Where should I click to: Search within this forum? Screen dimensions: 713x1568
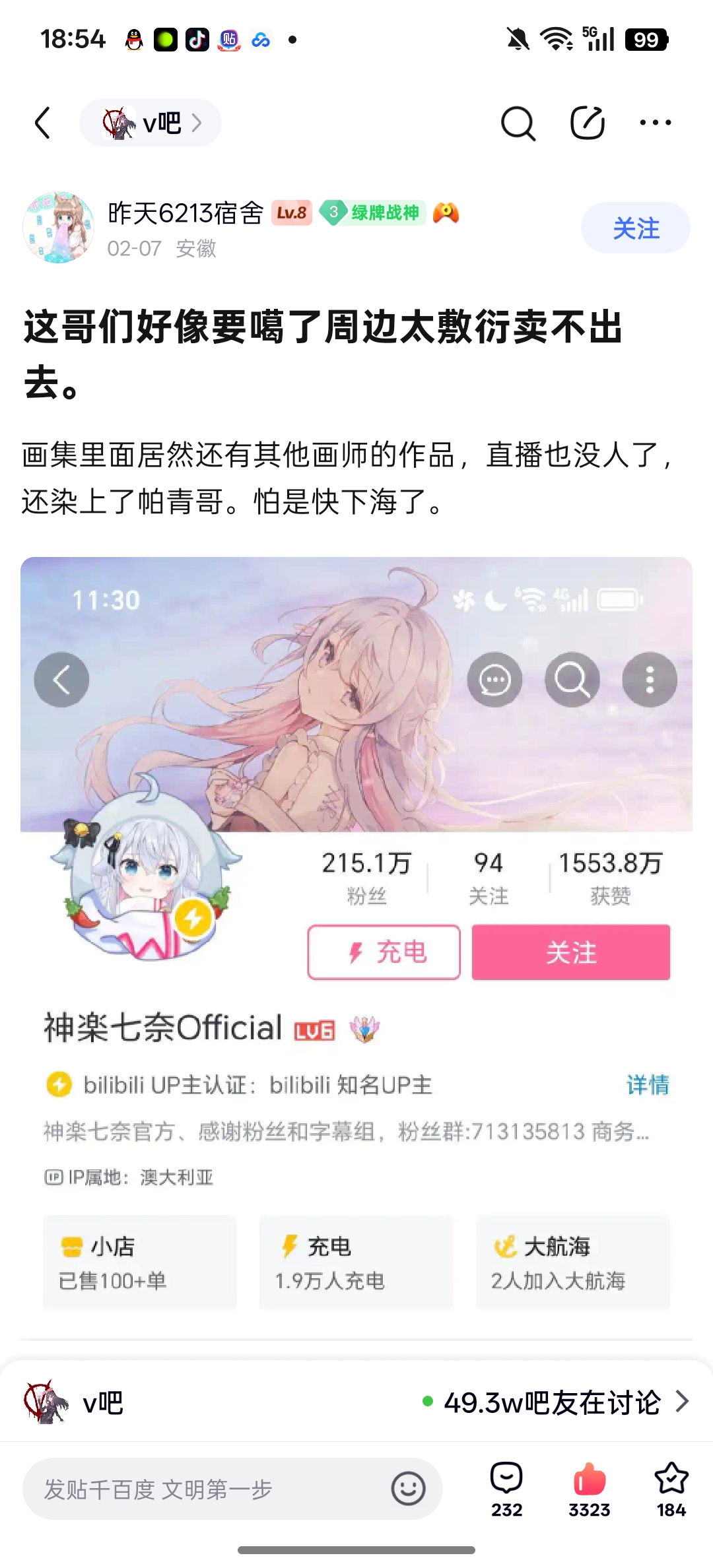coord(518,123)
